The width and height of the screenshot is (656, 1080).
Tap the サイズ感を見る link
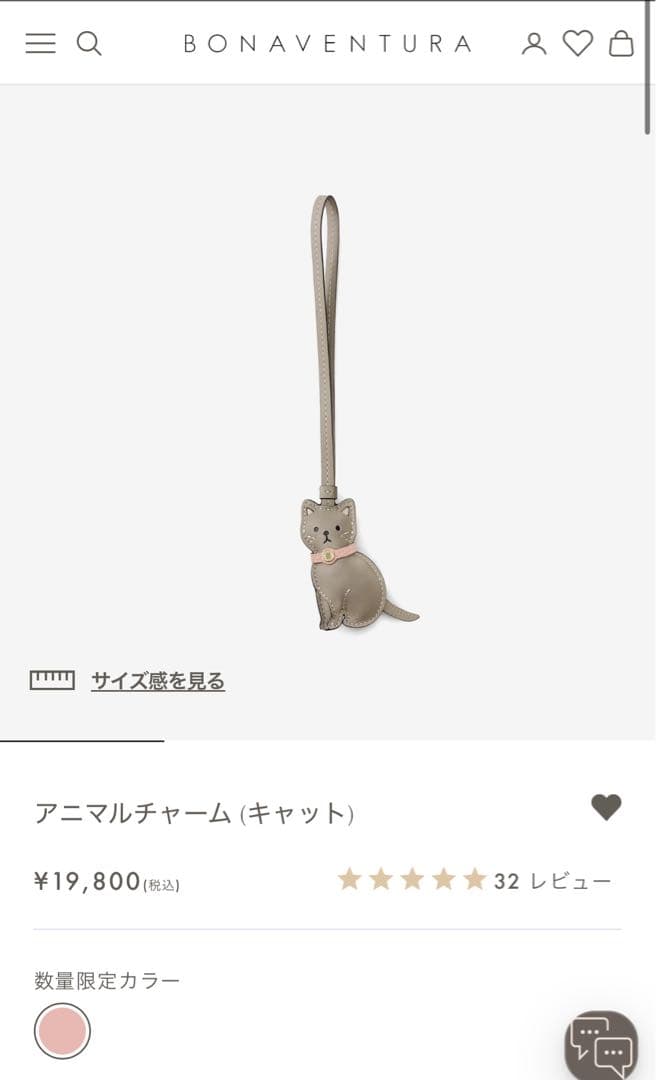[157, 681]
